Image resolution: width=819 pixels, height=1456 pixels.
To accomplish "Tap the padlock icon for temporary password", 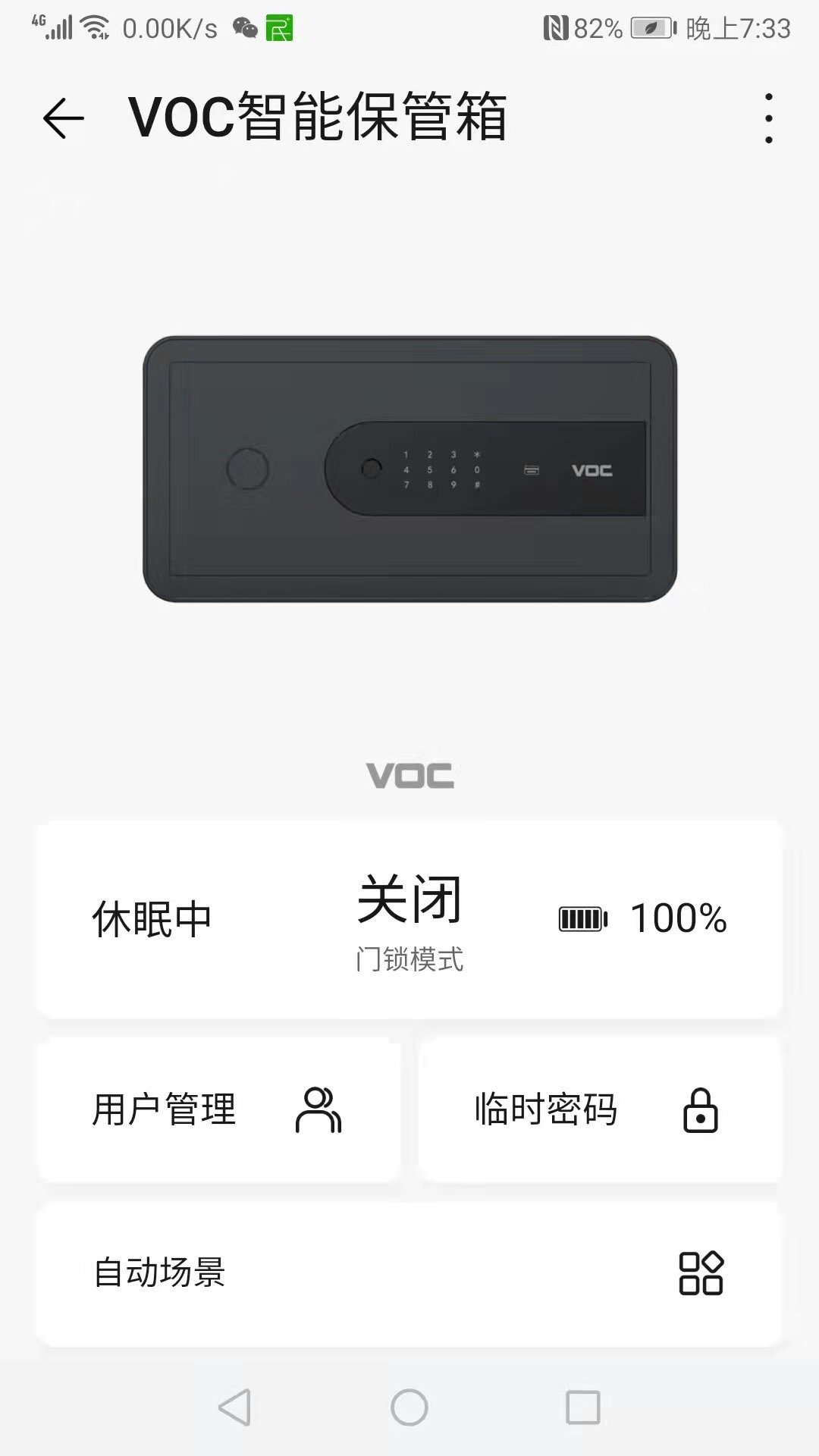I will [x=700, y=1109].
